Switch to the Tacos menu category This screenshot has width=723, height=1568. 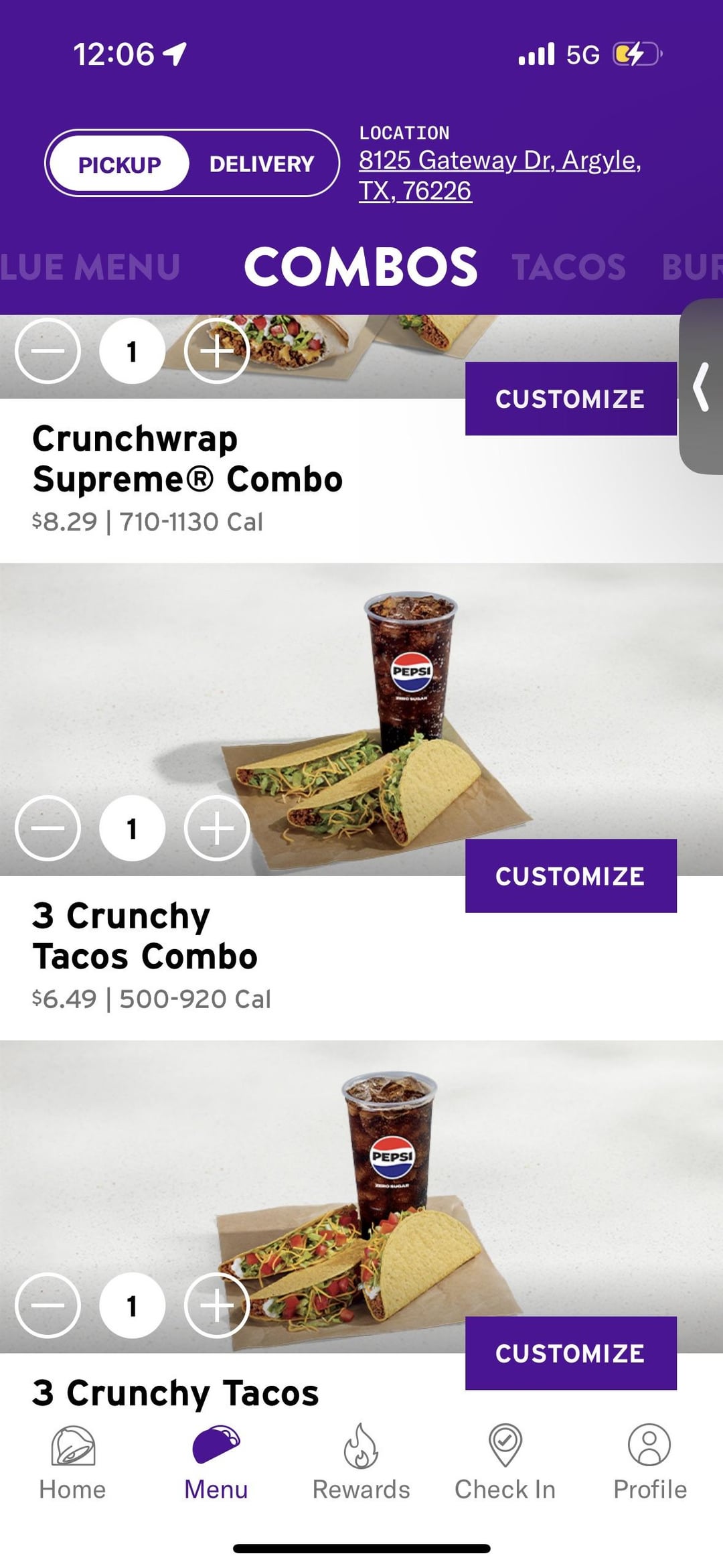click(568, 267)
